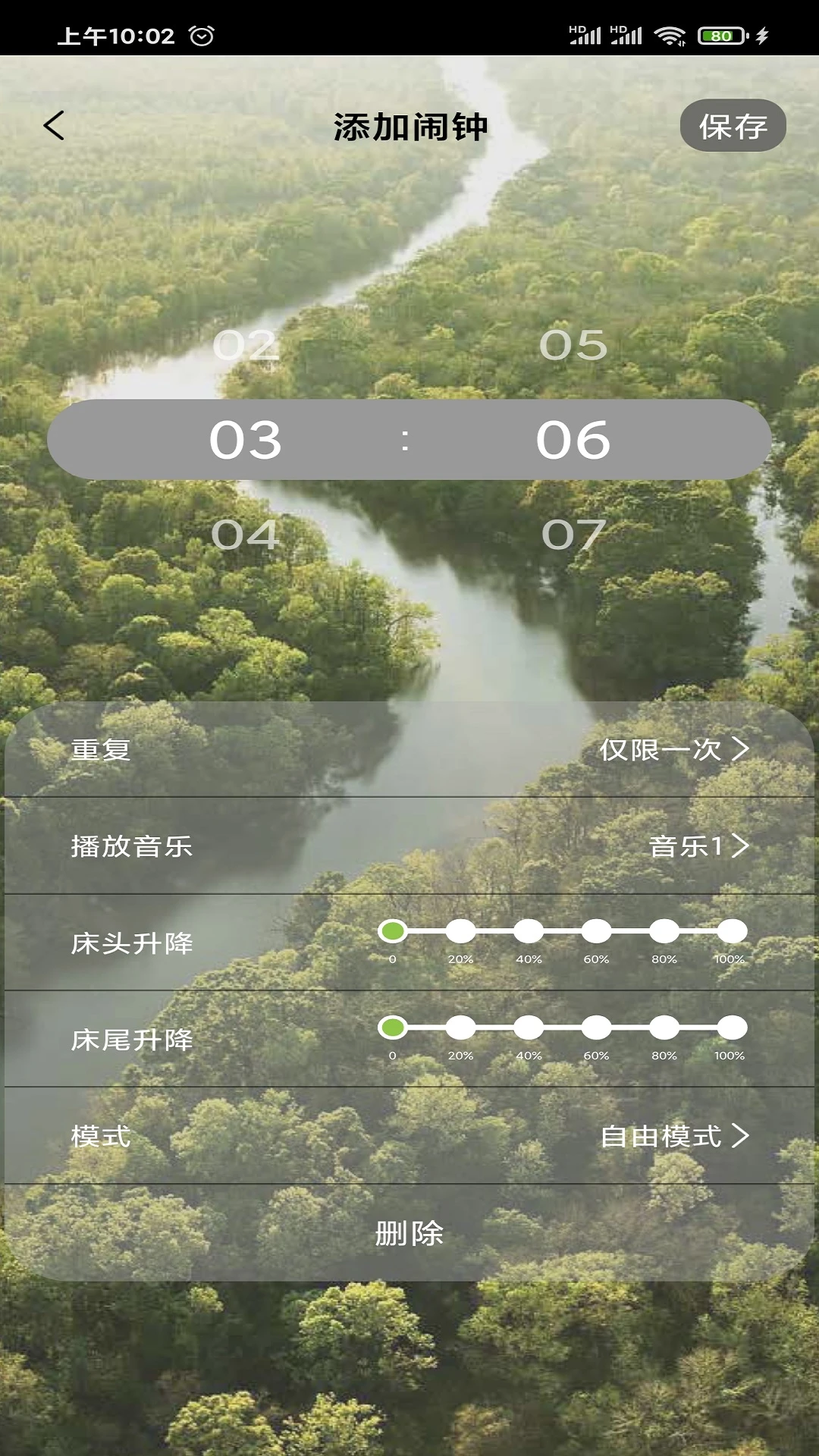
Task: Select the green 0 dot on 床尾升降
Action: 392,1028
